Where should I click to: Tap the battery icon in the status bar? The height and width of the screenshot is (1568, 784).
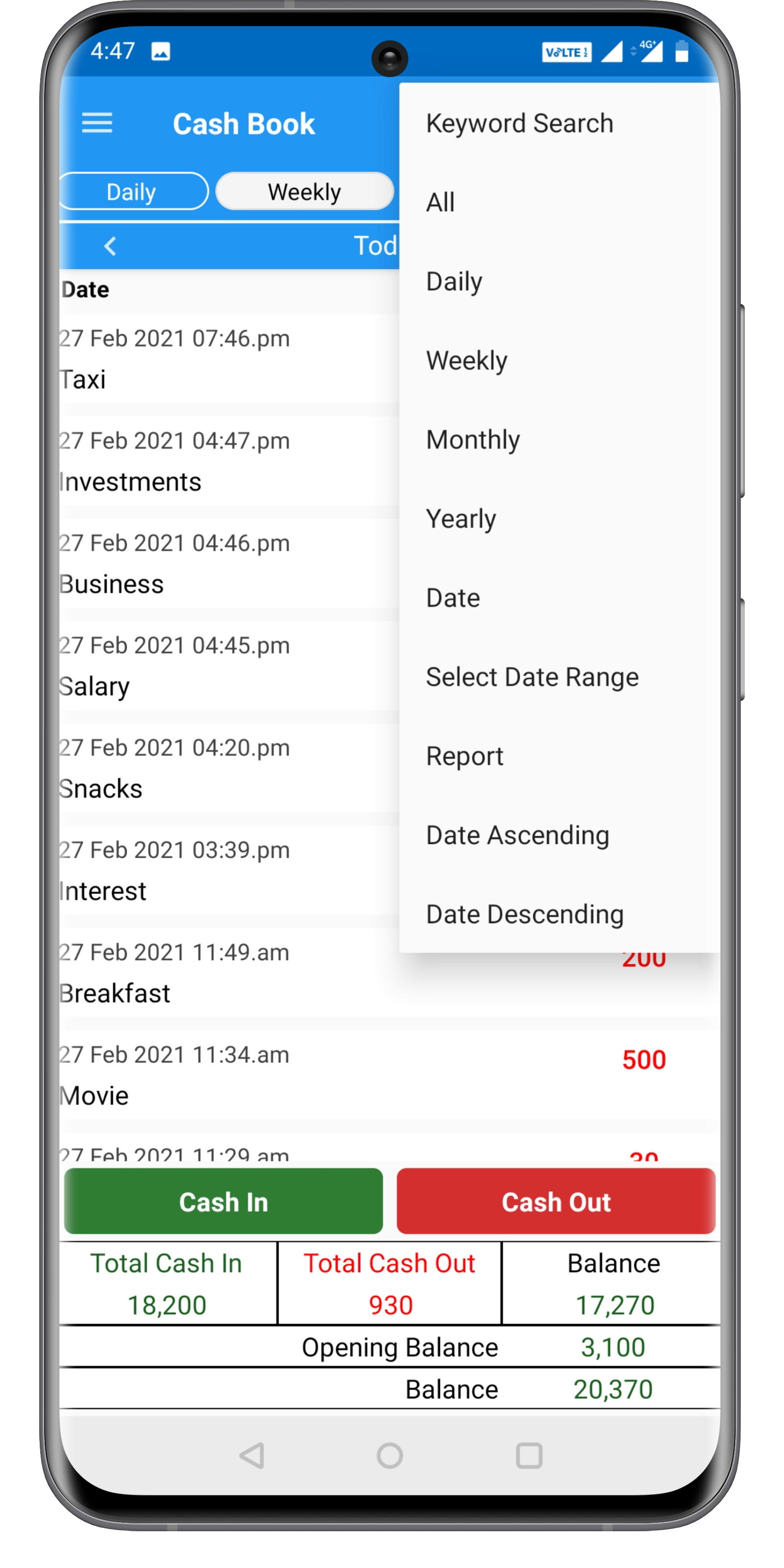(x=683, y=52)
